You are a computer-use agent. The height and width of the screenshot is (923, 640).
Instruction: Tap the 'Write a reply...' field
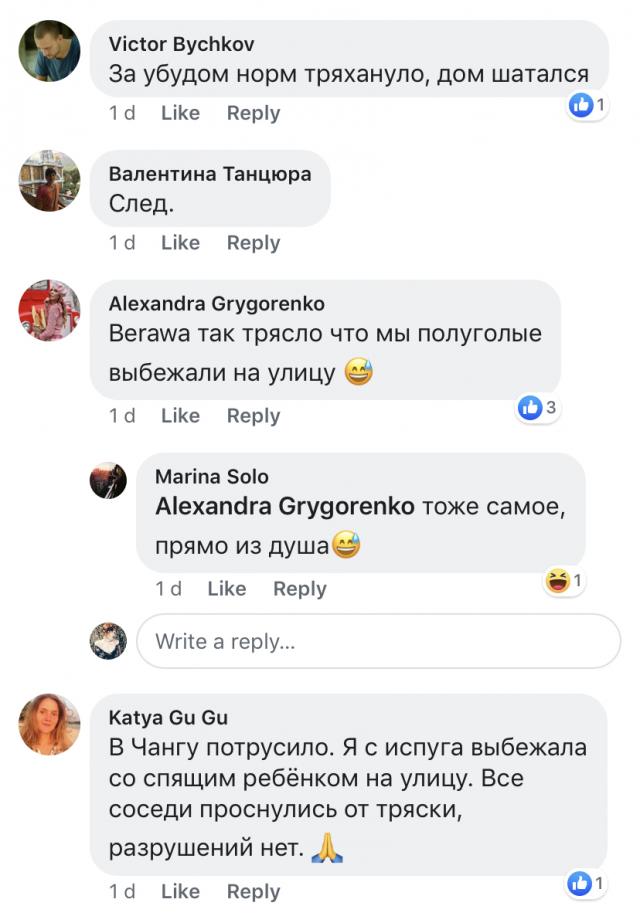(378, 642)
